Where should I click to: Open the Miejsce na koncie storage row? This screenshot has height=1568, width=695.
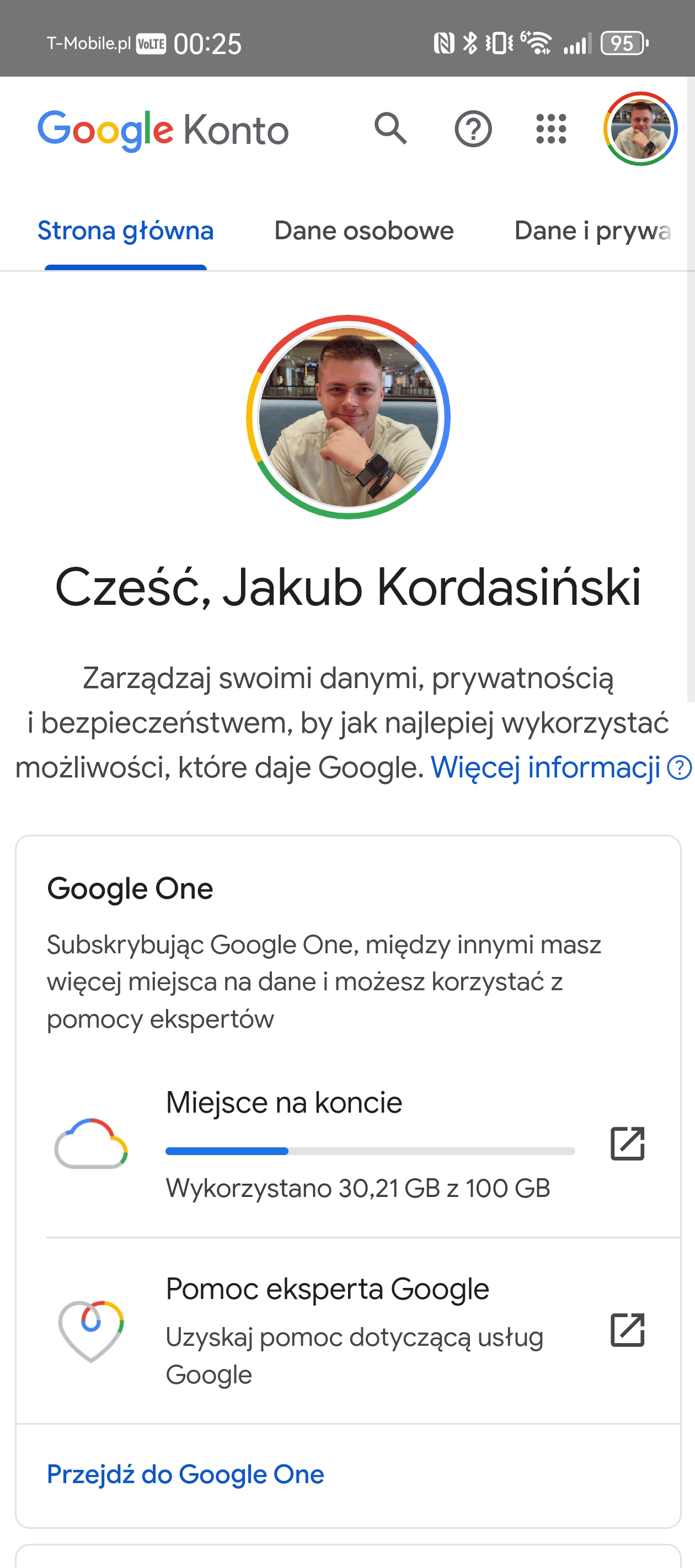click(348, 1145)
